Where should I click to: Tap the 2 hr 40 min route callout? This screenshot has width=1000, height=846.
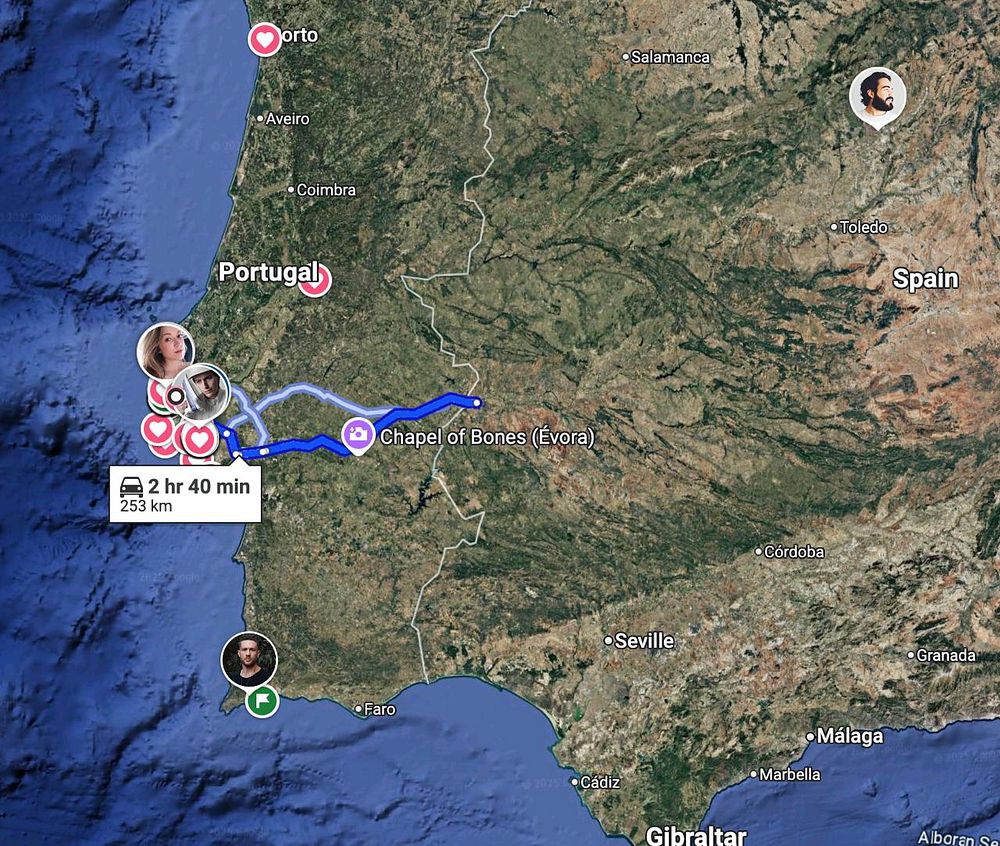tap(185, 495)
